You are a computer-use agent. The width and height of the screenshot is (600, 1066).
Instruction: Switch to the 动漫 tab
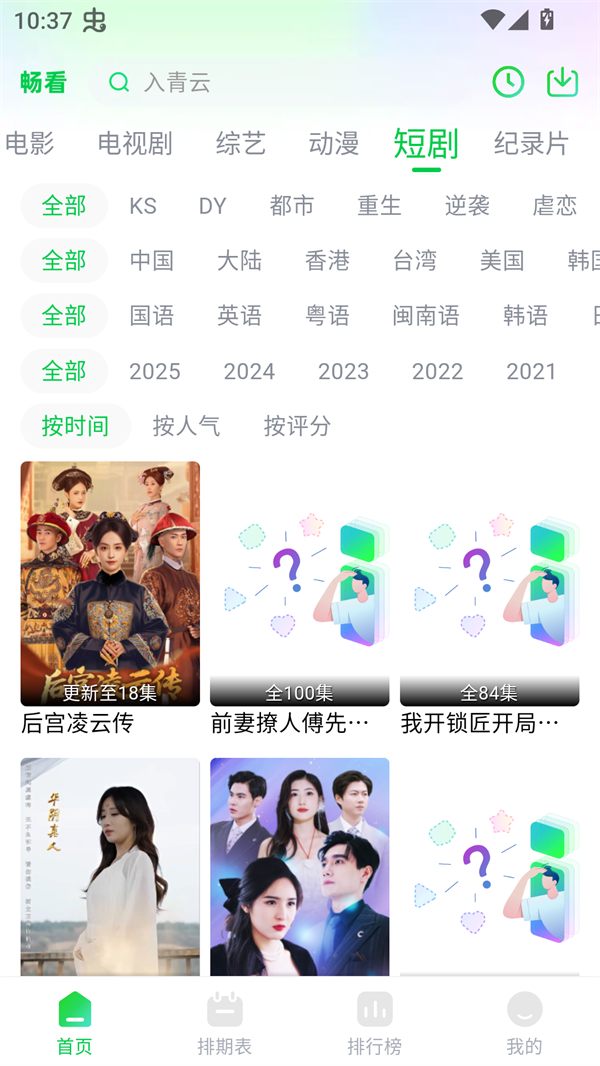click(x=334, y=144)
